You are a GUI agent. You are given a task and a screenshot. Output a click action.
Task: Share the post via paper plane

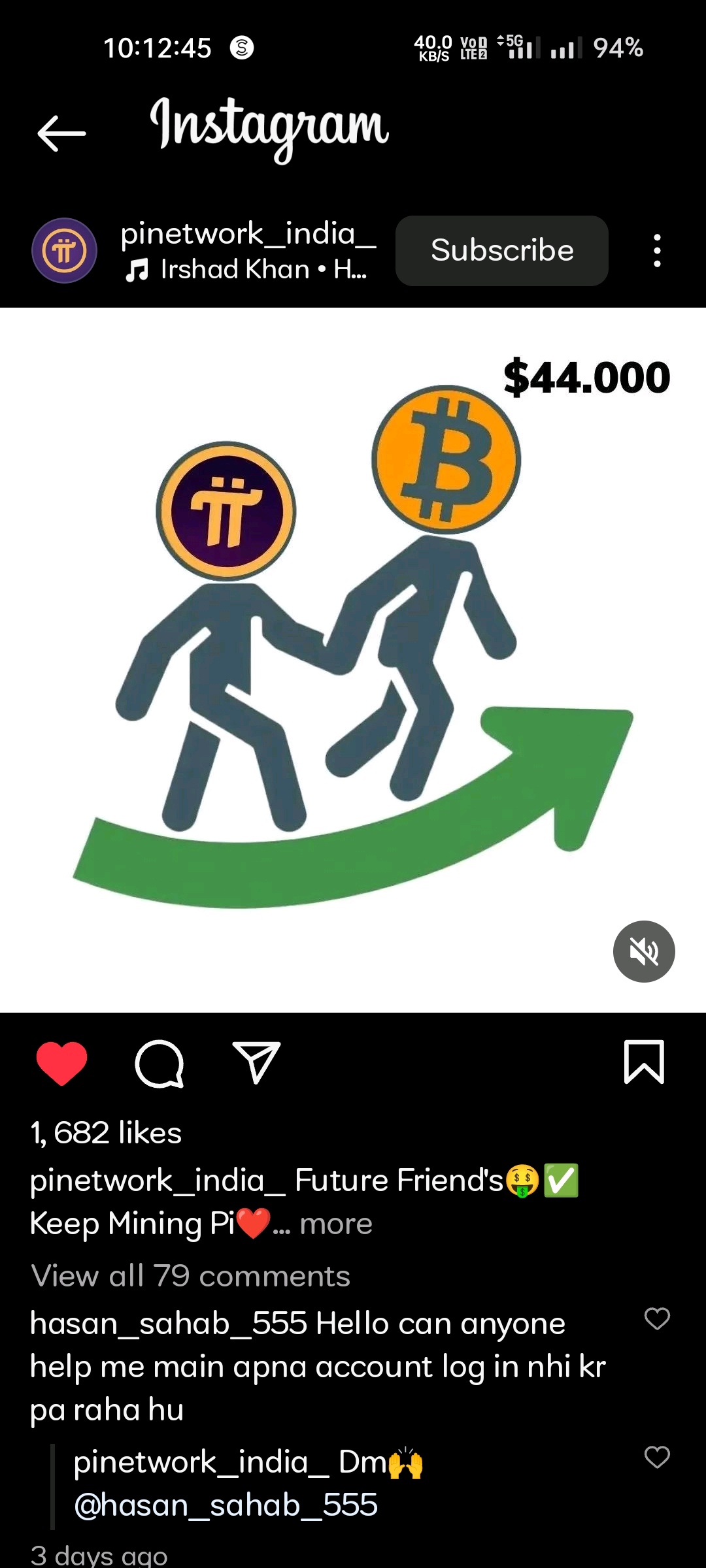point(256,1063)
